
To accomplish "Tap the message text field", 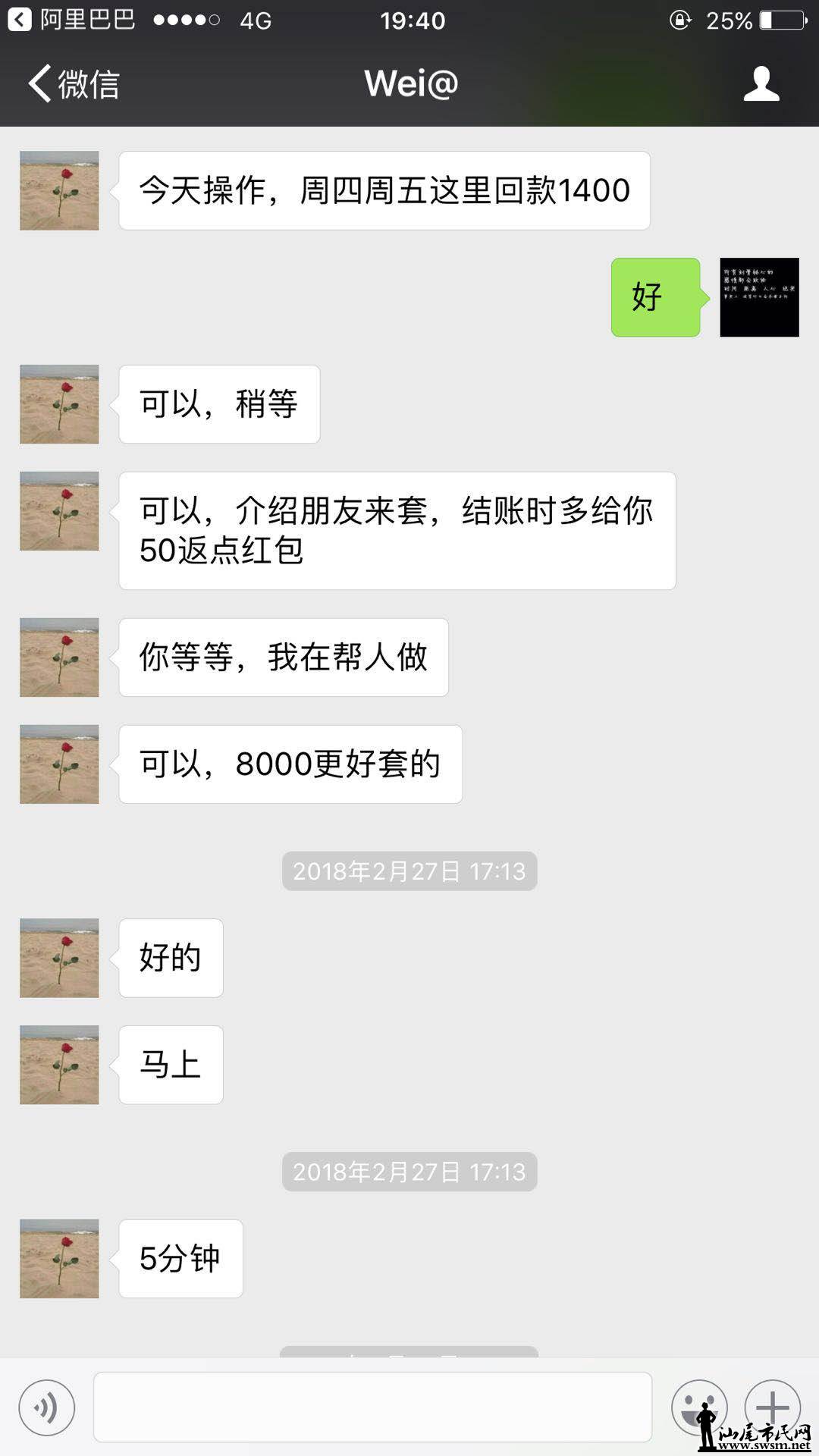I will click(x=372, y=1407).
